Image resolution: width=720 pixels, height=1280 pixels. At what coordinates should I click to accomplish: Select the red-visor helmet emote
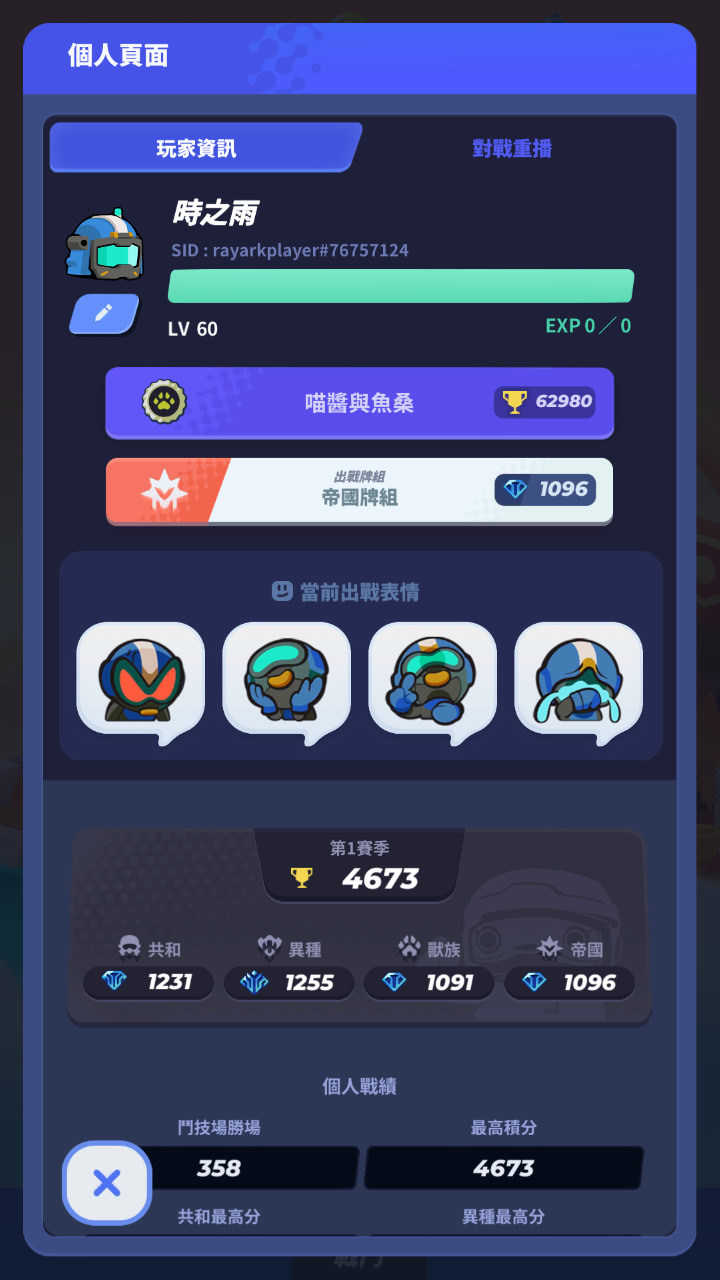[x=141, y=680]
